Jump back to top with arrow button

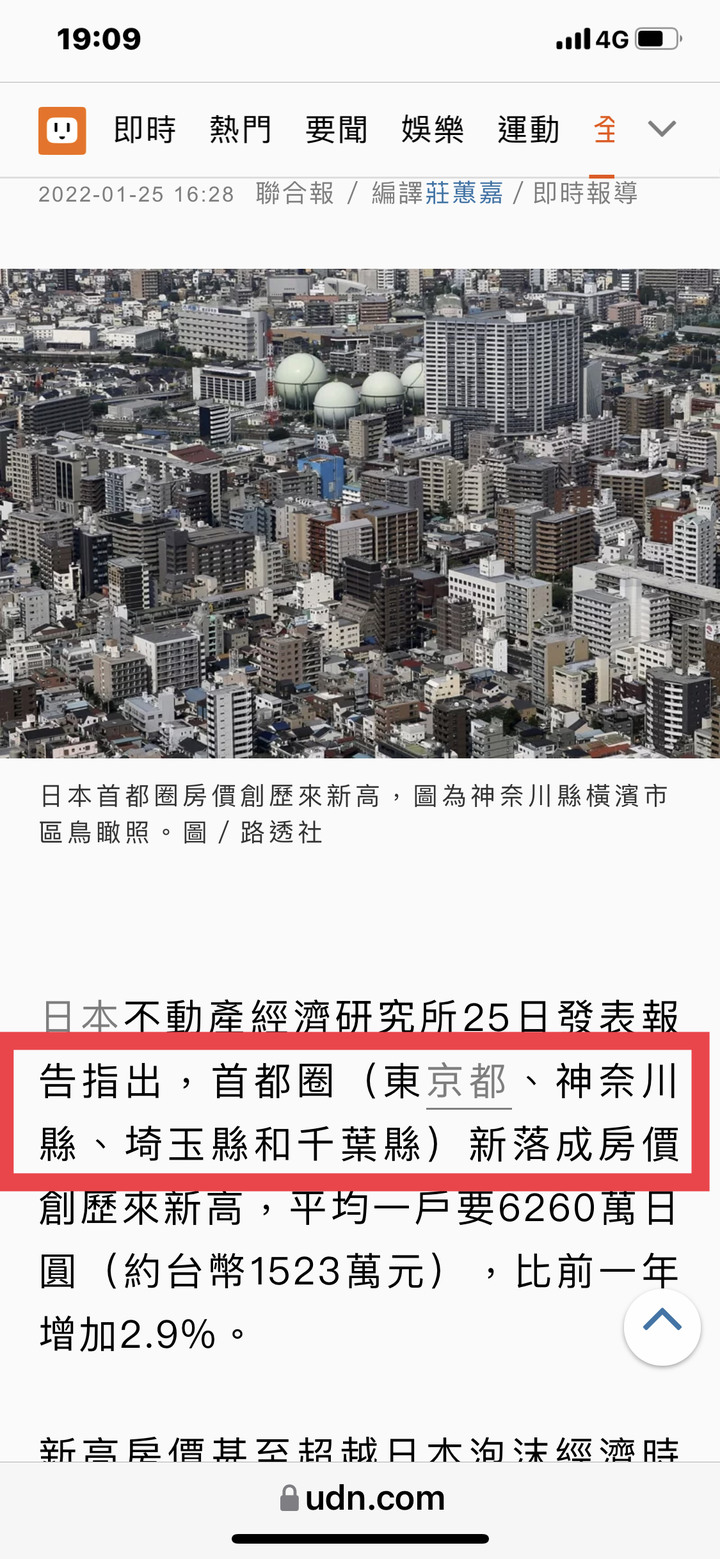662,1326
